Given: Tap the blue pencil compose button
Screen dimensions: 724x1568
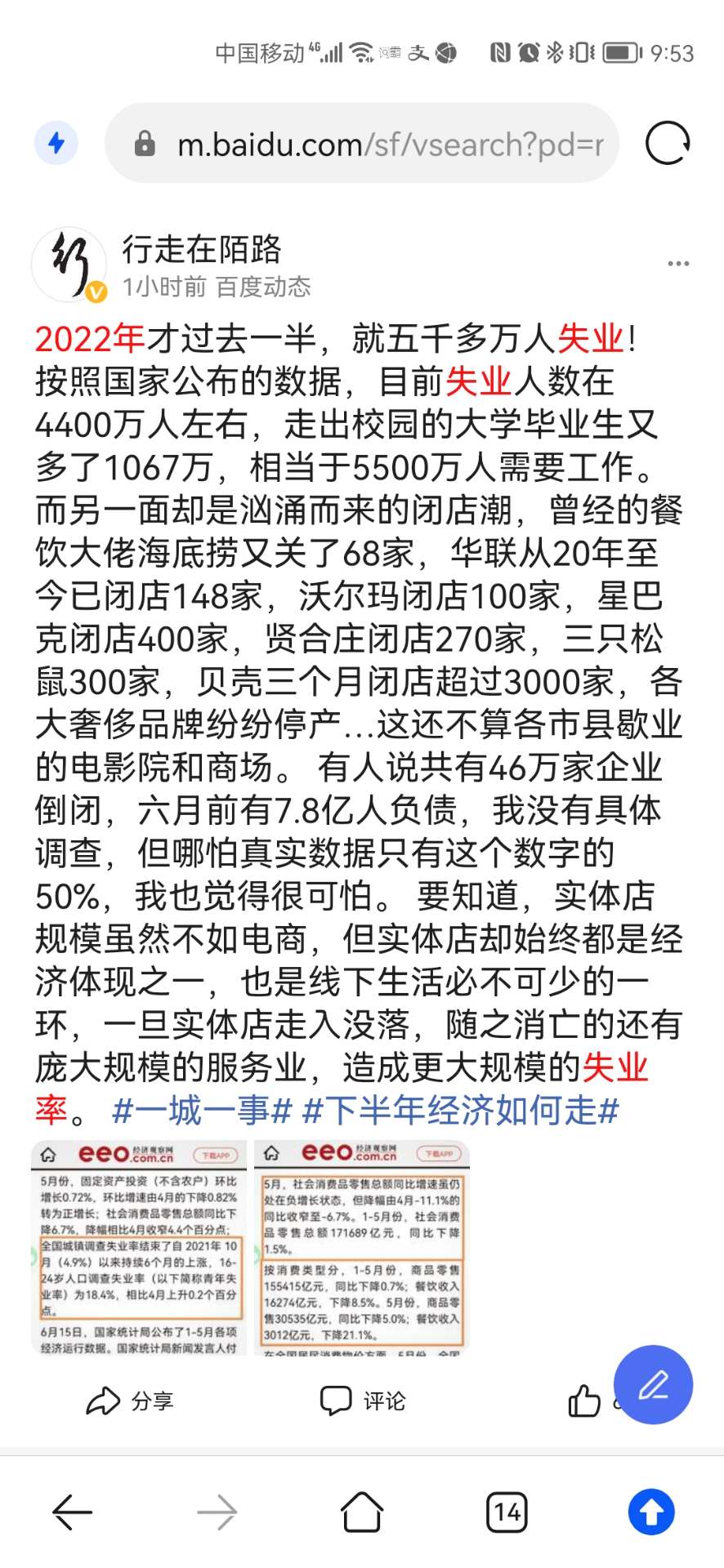Looking at the screenshot, I should (653, 1385).
